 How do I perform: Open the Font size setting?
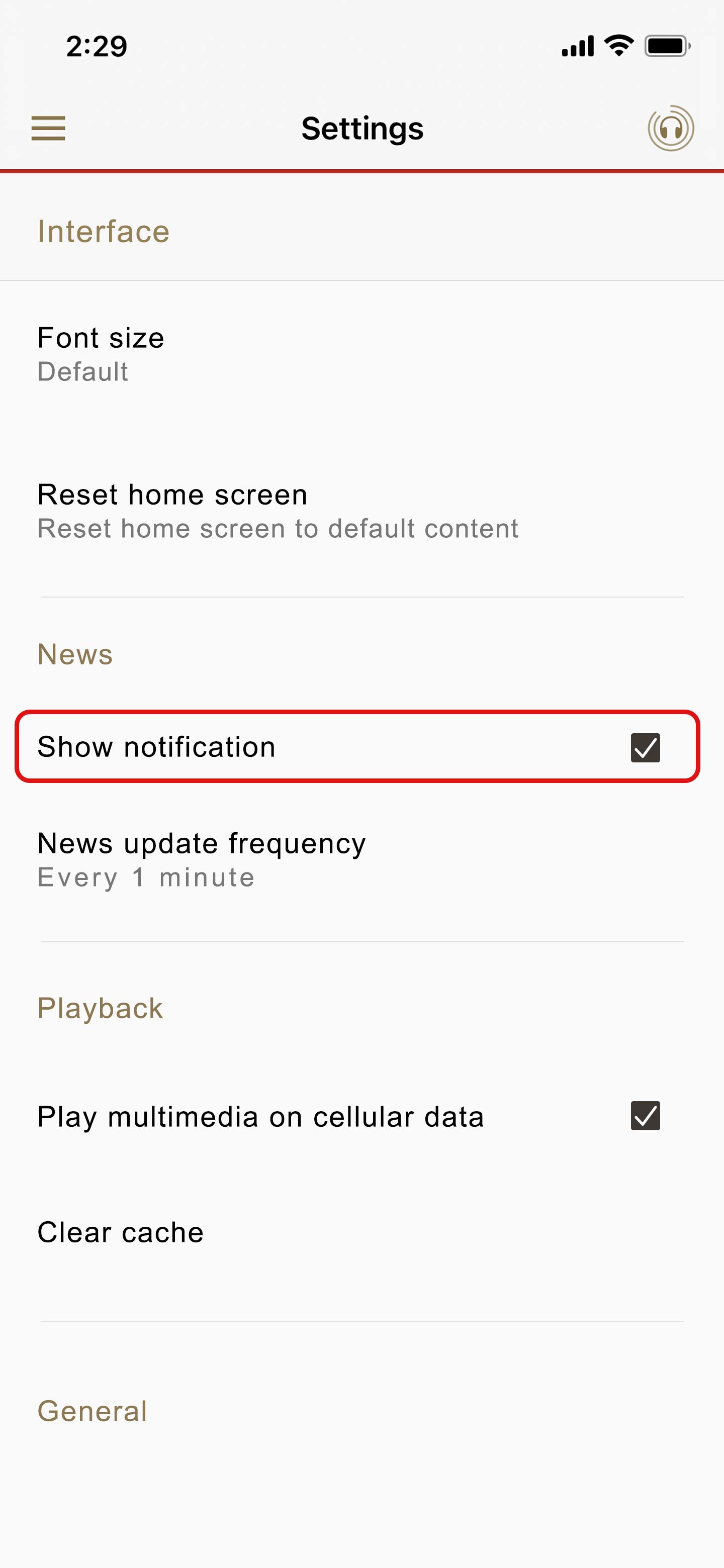click(101, 354)
